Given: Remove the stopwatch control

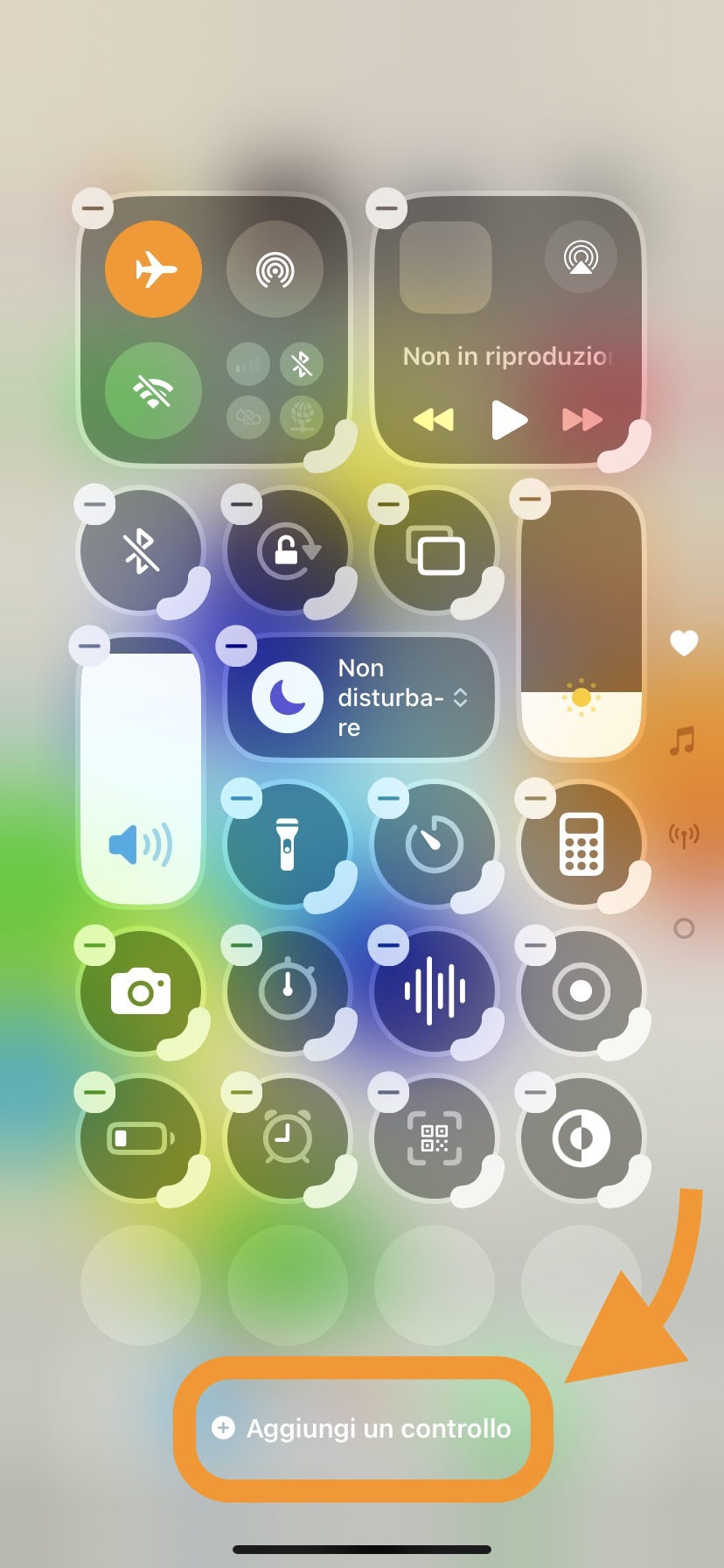Looking at the screenshot, I should coord(241,945).
